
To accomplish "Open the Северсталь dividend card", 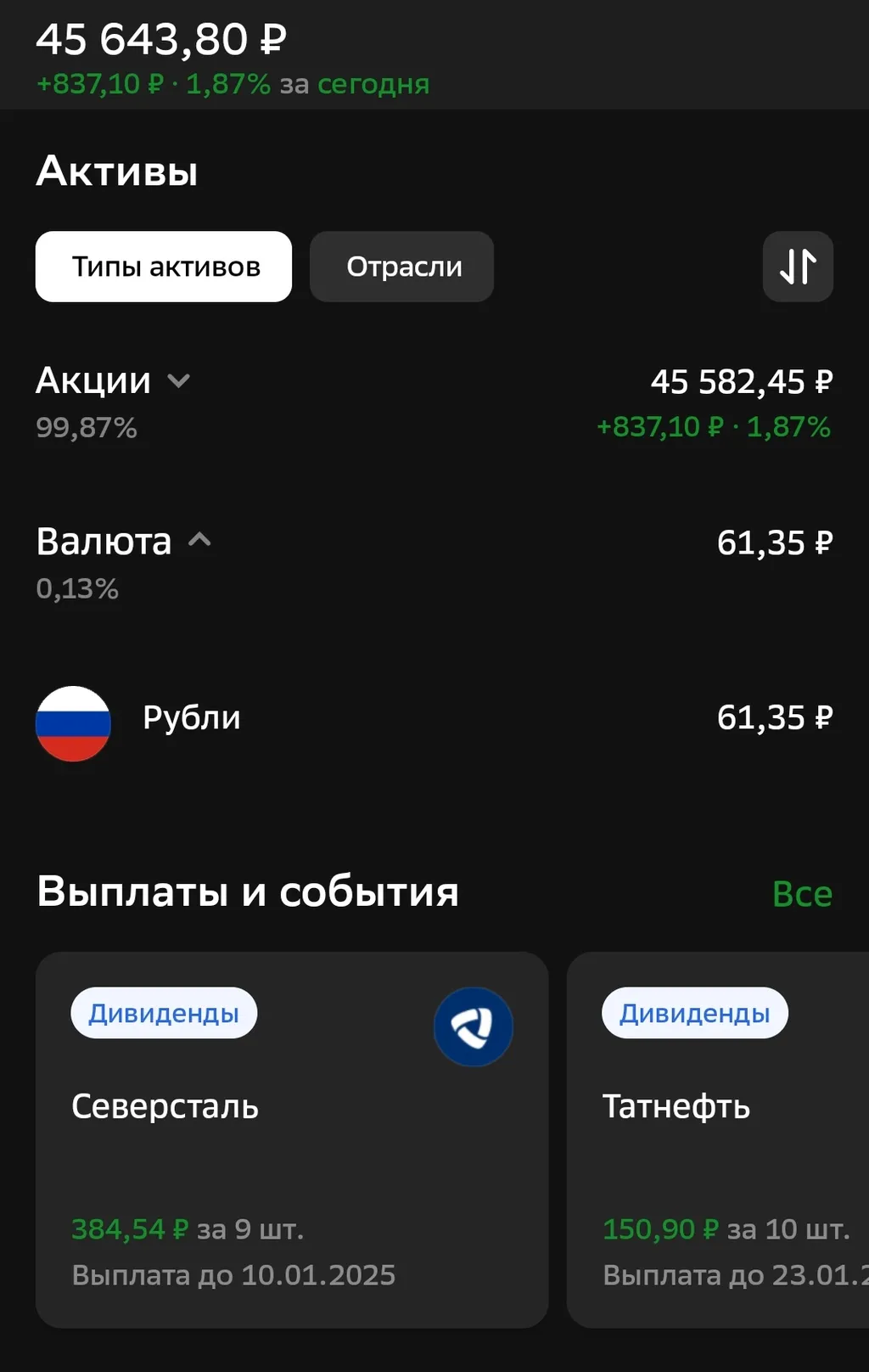I will click(292, 1139).
